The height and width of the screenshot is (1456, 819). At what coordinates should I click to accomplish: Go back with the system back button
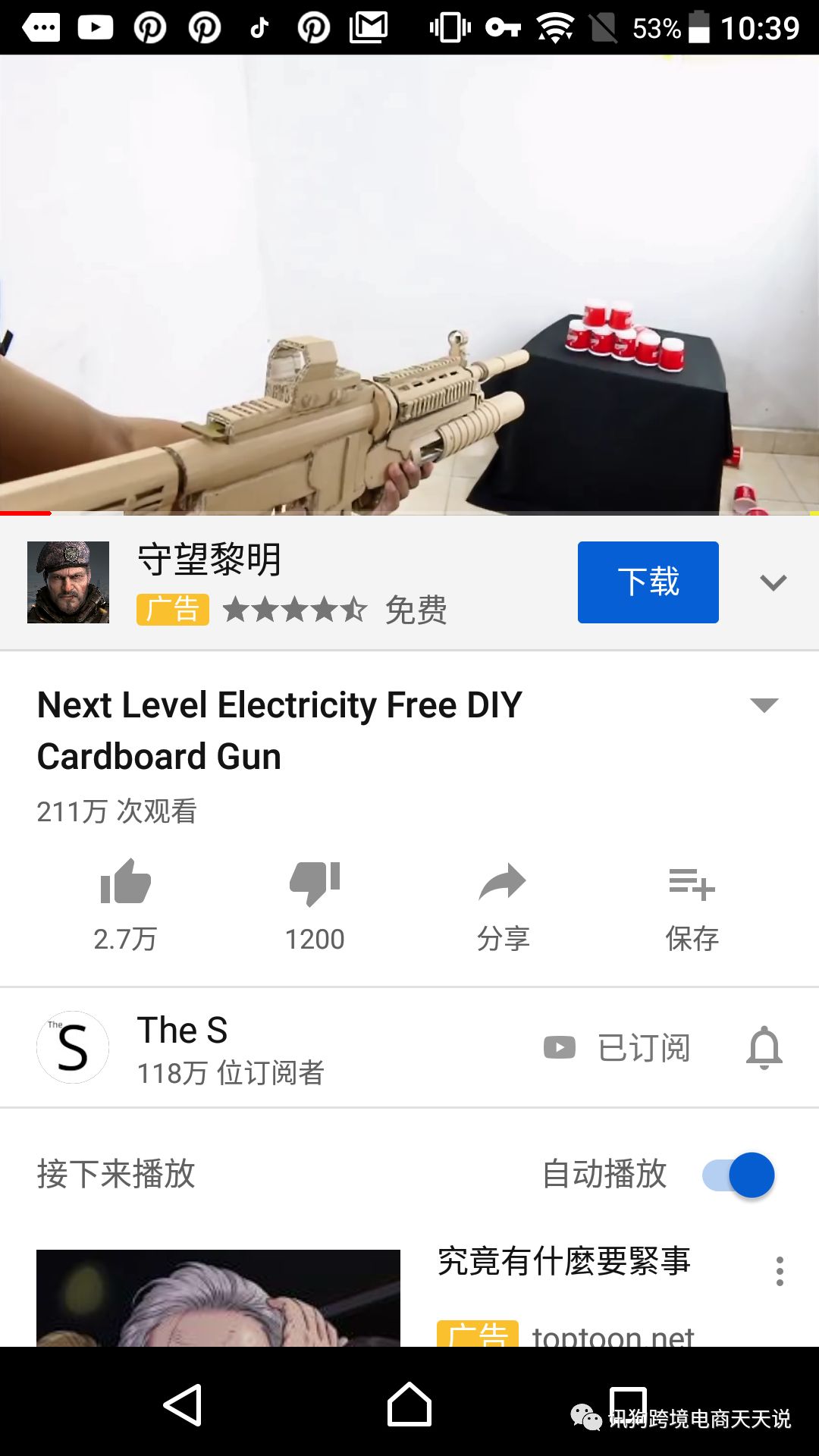tap(183, 1405)
